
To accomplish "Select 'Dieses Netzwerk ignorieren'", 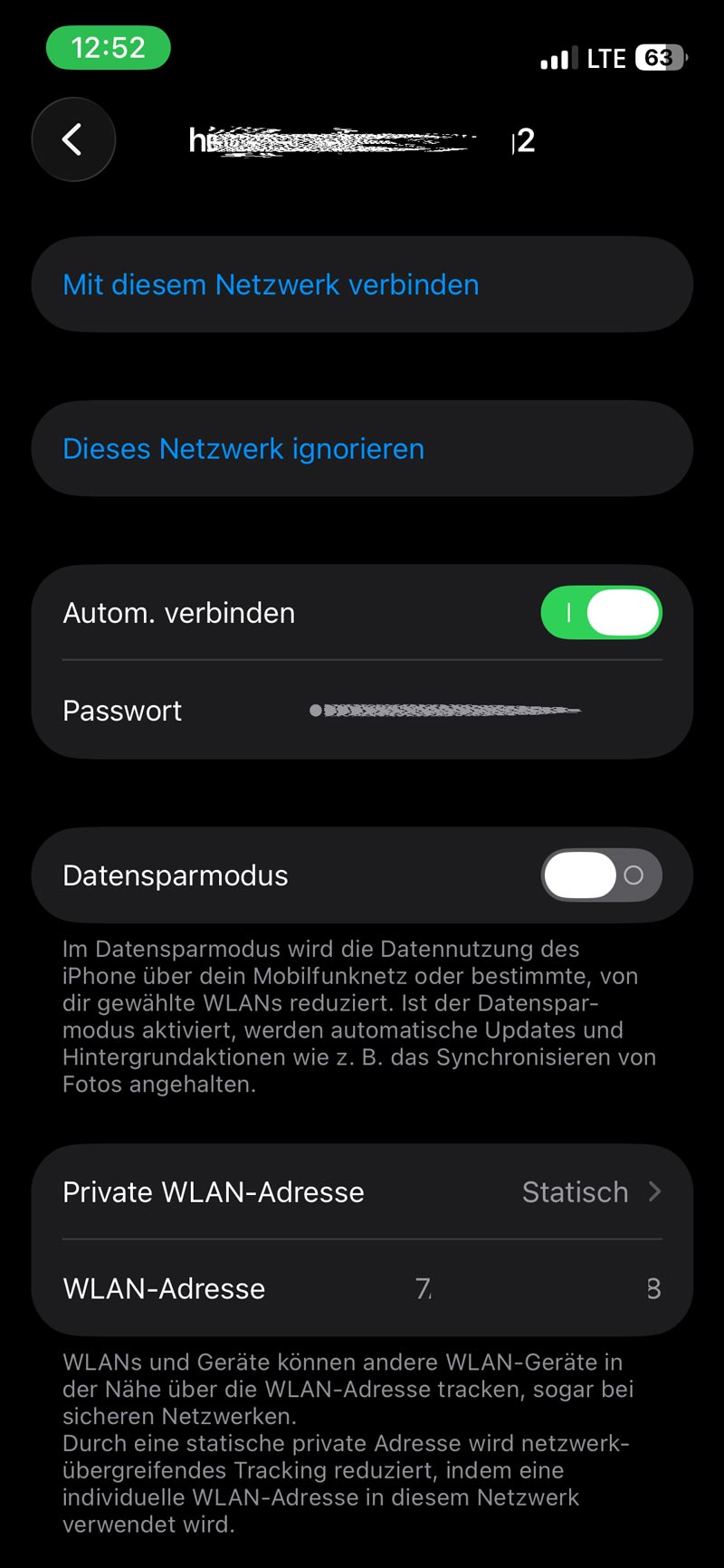I will pyautogui.click(x=243, y=449).
